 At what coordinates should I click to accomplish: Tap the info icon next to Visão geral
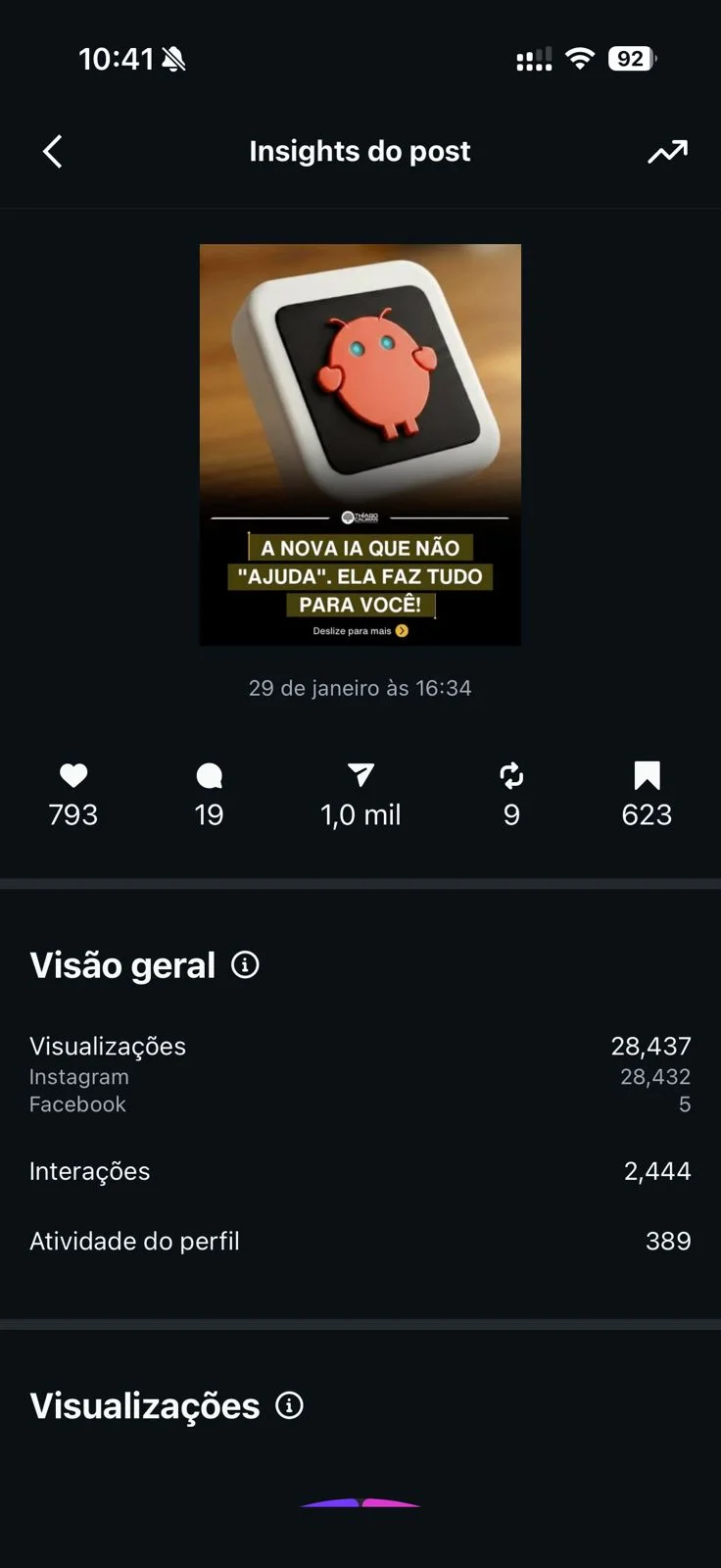(244, 965)
